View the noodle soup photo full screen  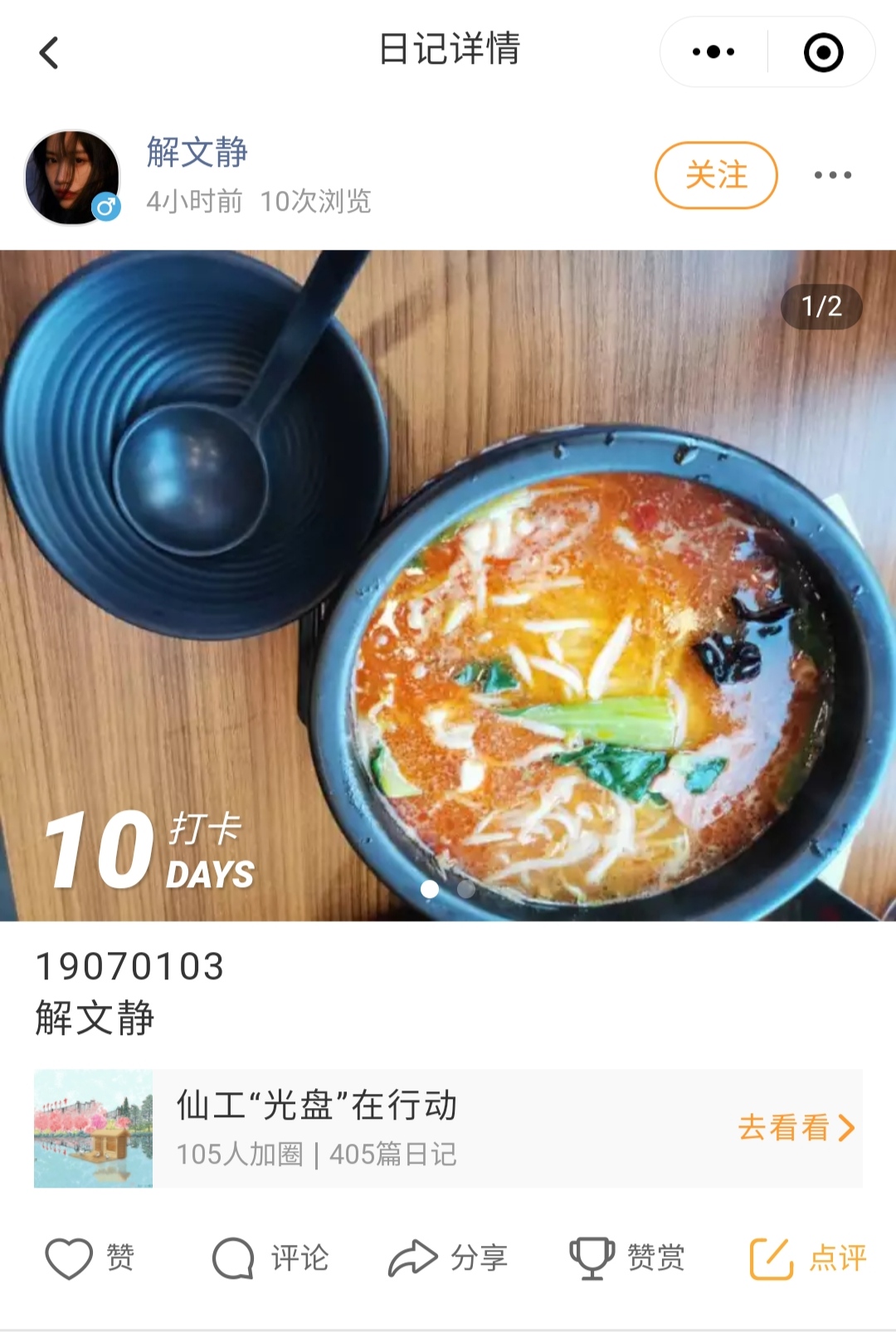tap(448, 585)
